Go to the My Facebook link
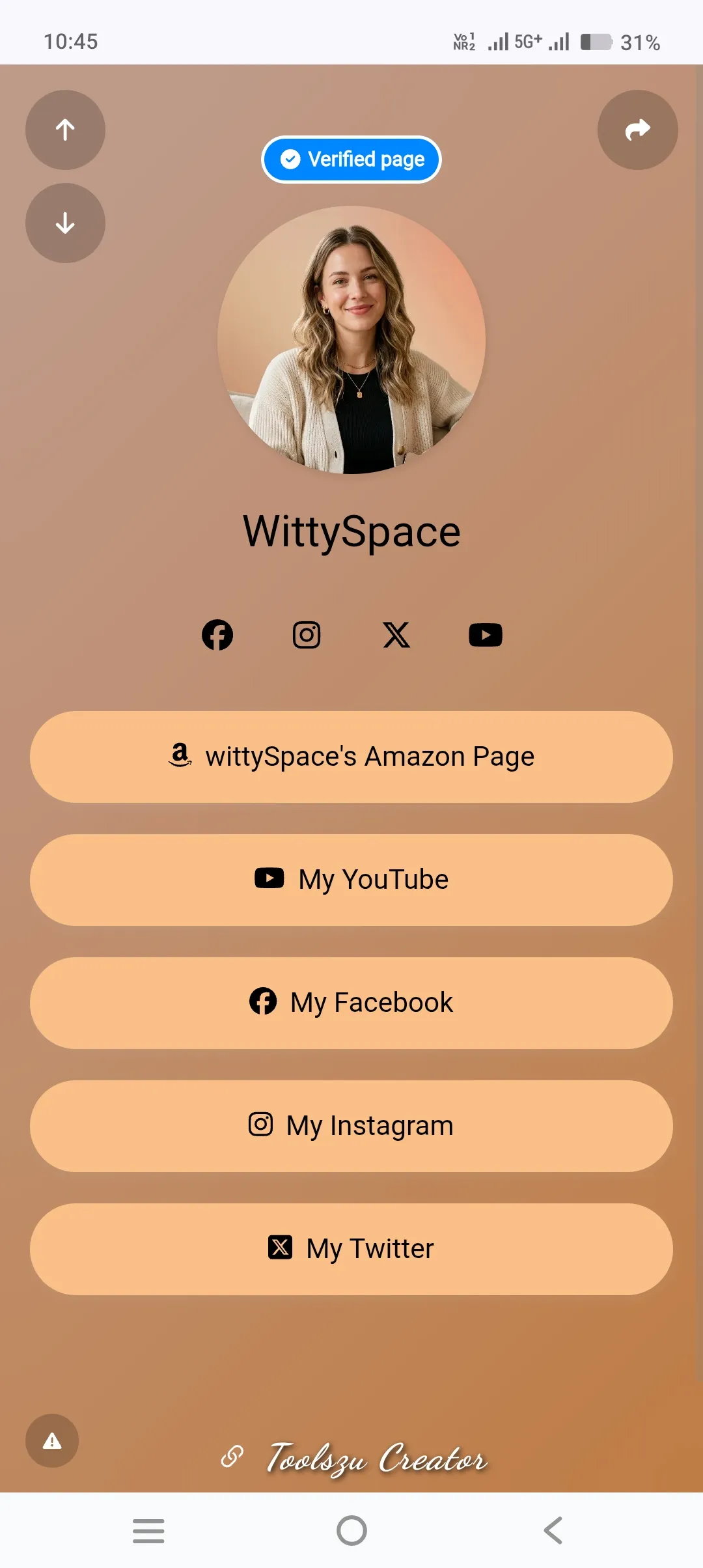Screen dimensions: 703x1568 pyautogui.click(x=351, y=1003)
